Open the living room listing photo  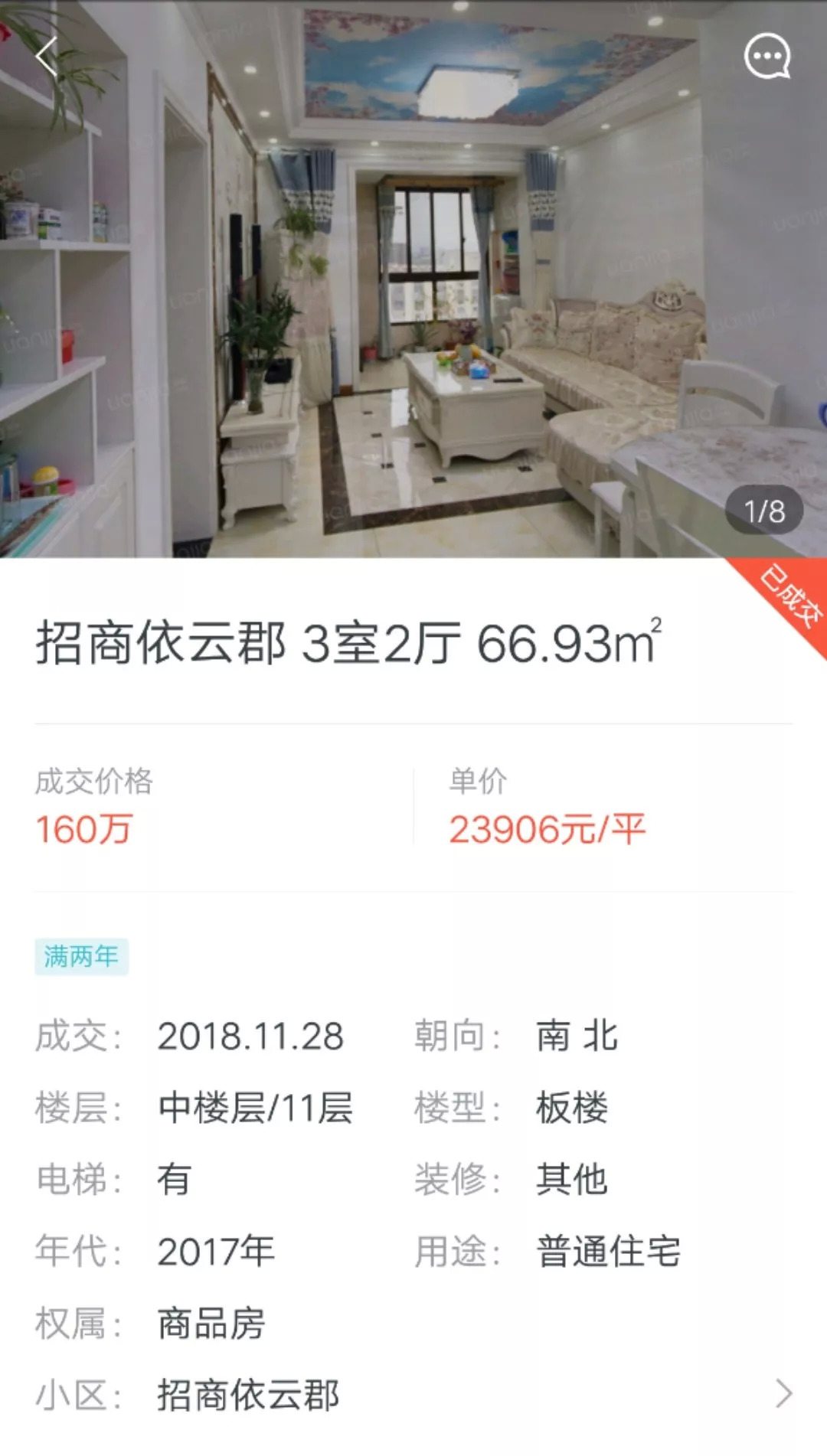[x=413, y=306]
